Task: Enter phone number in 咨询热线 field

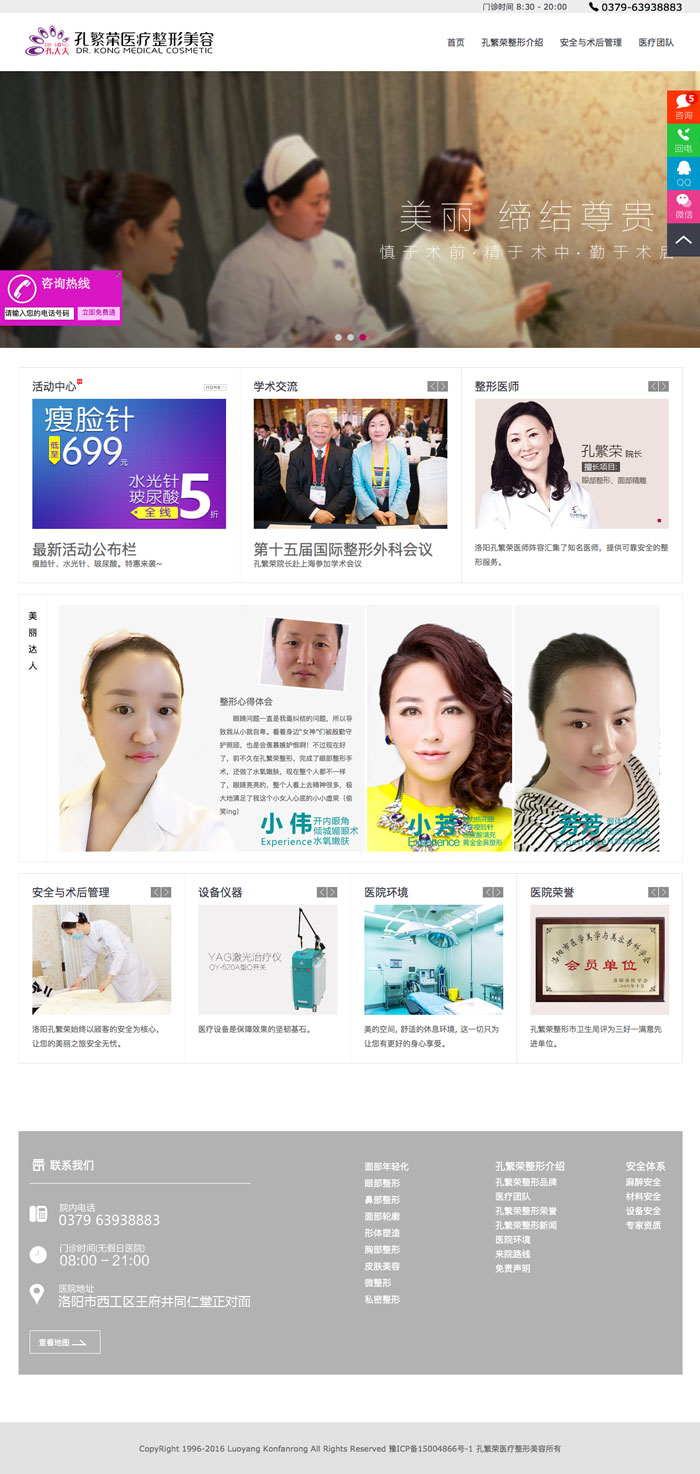Action: tap(37, 313)
